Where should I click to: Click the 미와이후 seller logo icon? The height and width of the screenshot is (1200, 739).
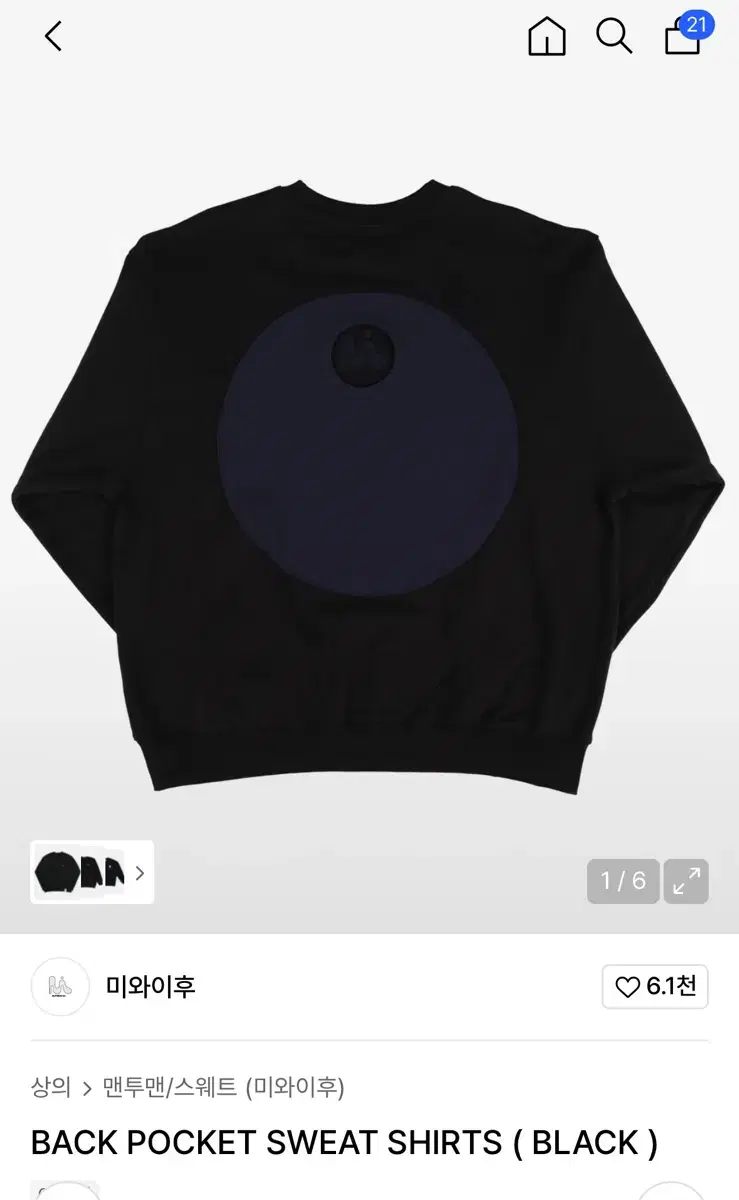[x=61, y=989]
